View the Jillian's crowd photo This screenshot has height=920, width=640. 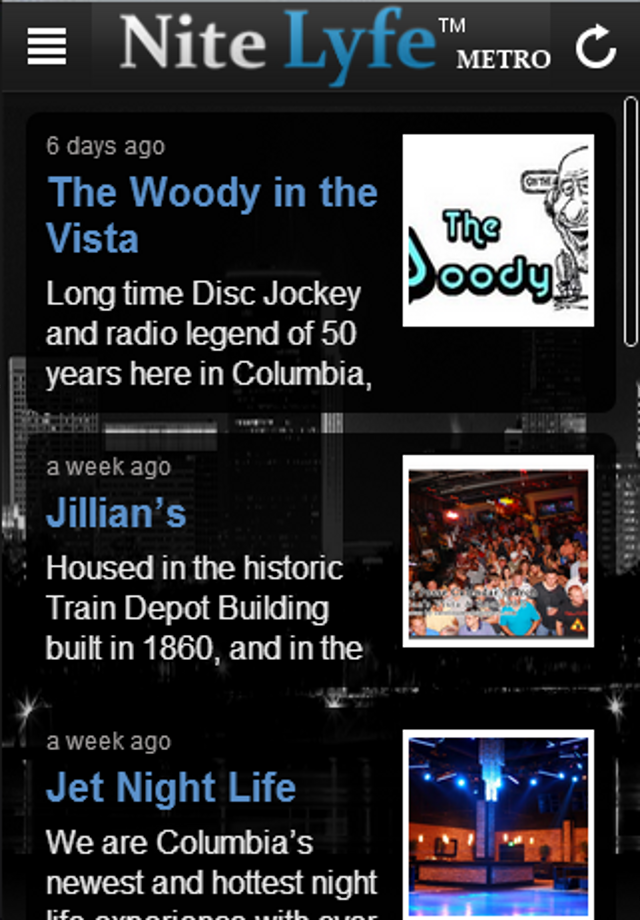(x=498, y=551)
